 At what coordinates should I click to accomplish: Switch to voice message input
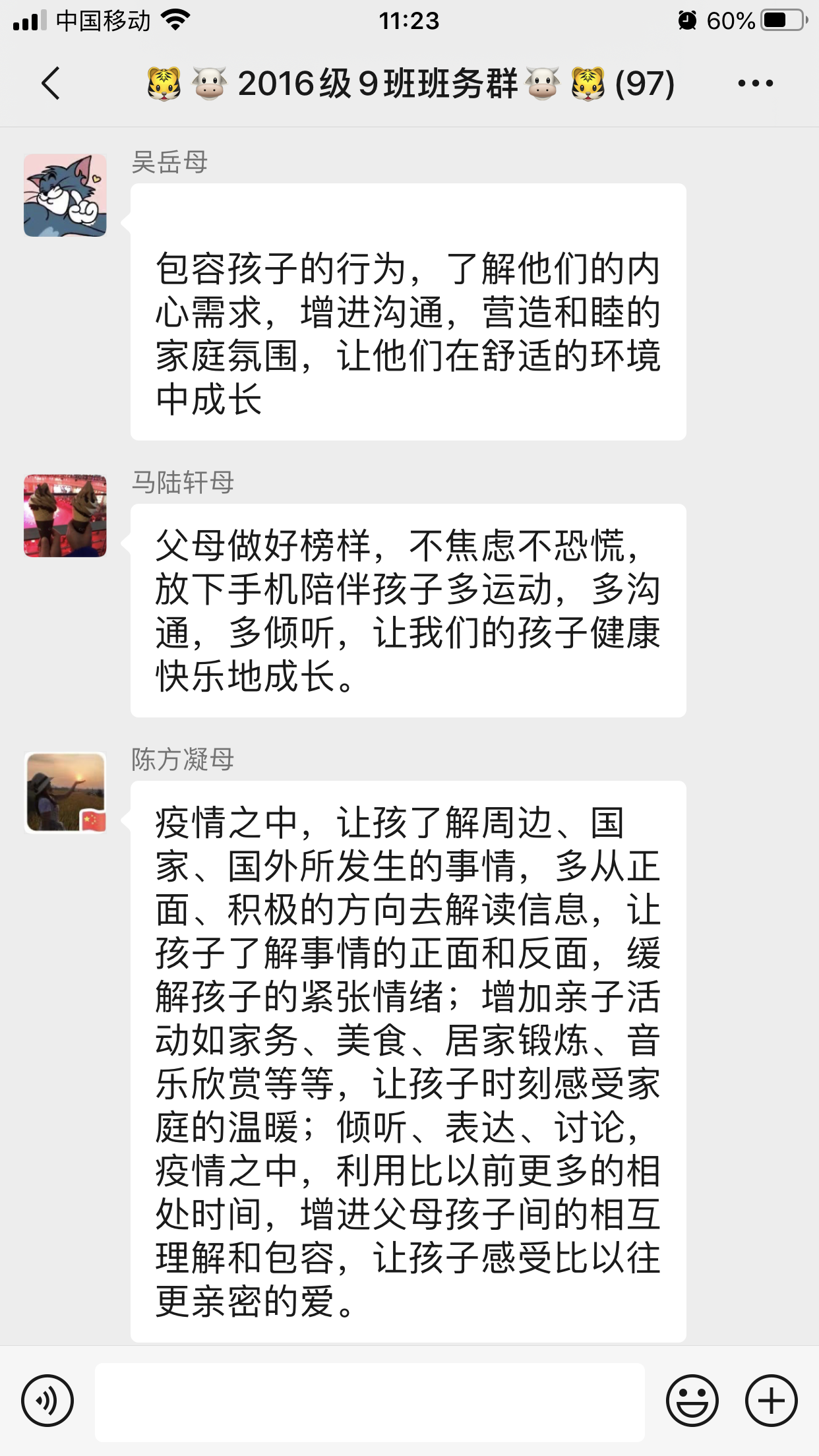click(x=47, y=1401)
